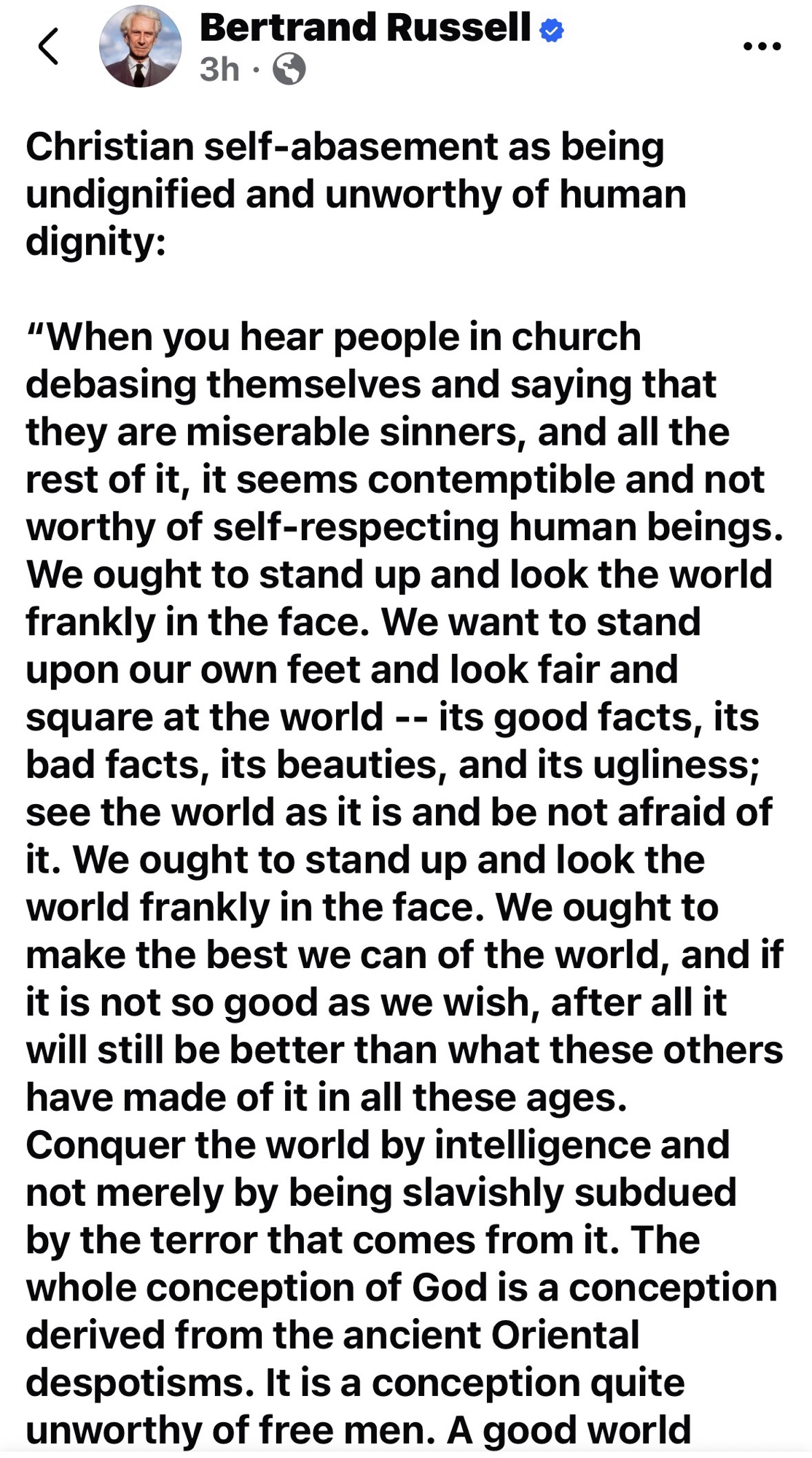Open the three-dot post options menu
The image size is (812, 1458).
click(x=762, y=46)
